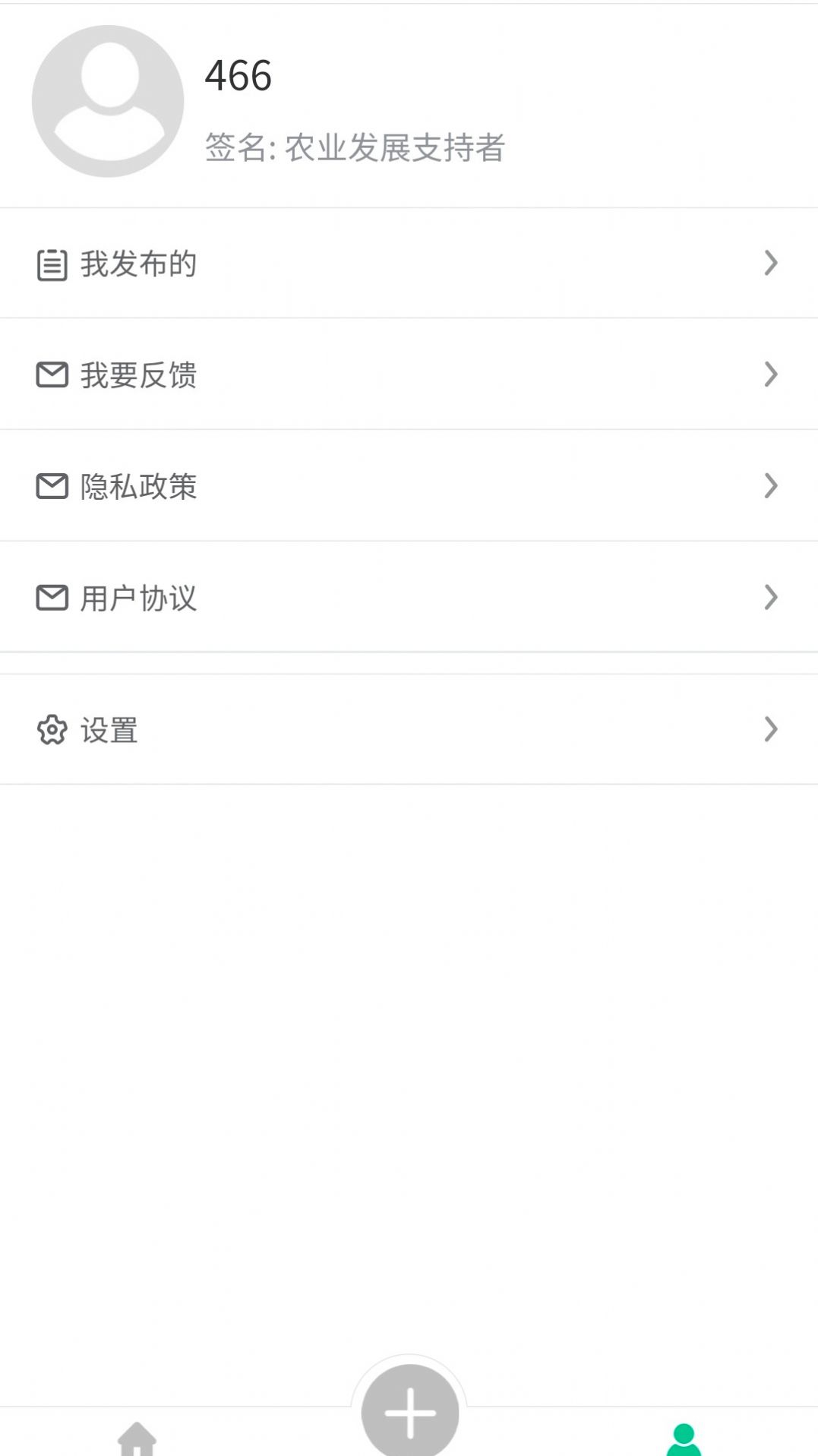The width and height of the screenshot is (818, 1456).
Task: Click the envelope icon next to 我要反馈
Action: click(x=51, y=374)
